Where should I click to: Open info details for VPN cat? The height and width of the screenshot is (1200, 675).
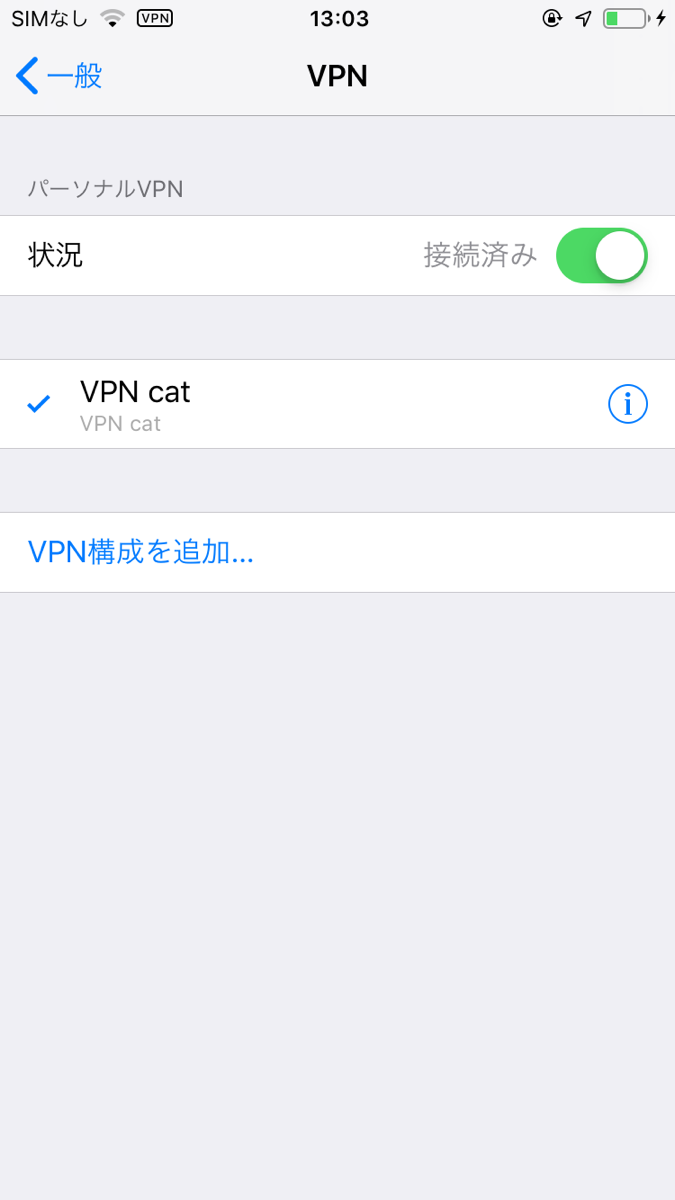pyautogui.click(x=628, y=404)
